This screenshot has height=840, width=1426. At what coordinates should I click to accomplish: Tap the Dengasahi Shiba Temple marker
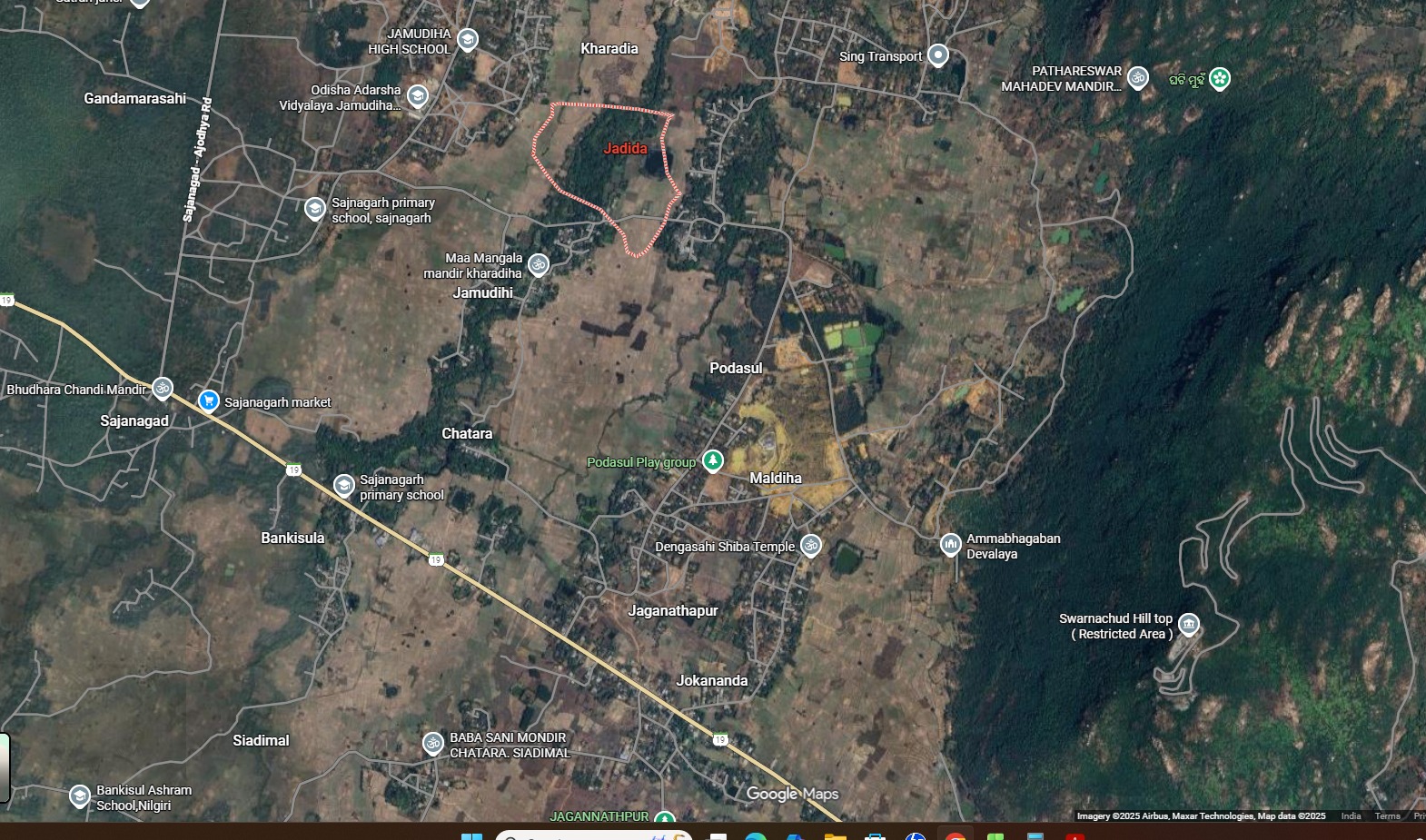810,545
